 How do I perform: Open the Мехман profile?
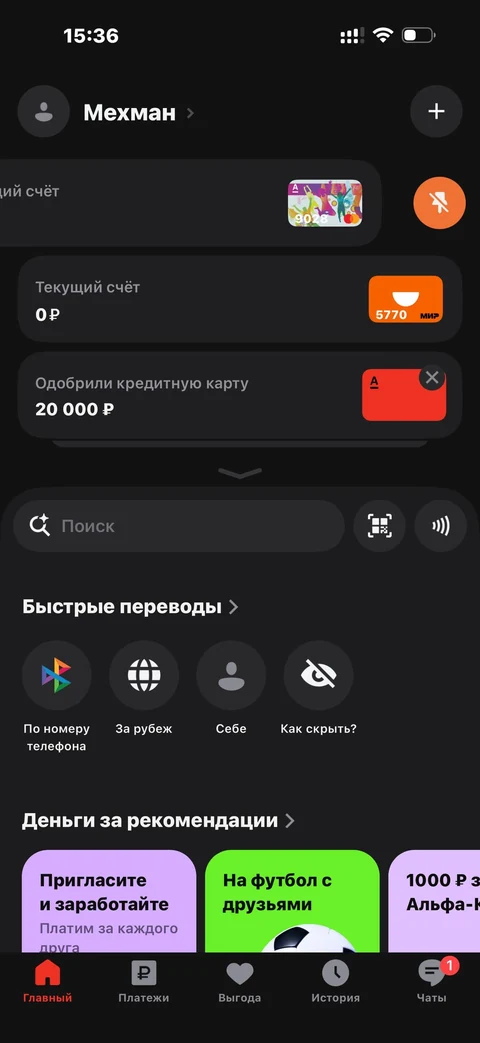point(106,112)
